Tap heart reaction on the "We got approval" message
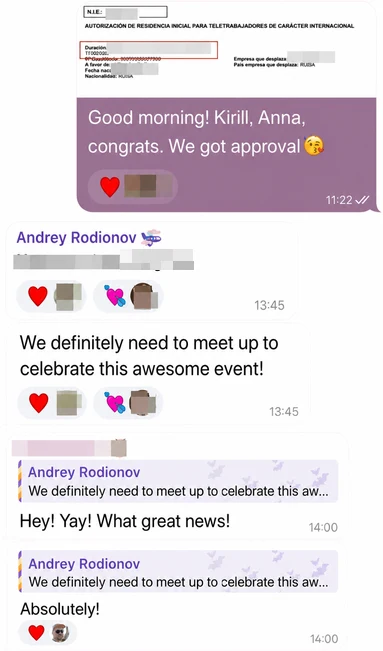The height and width of the screenshot is (651, 383). tap(133, 186)
